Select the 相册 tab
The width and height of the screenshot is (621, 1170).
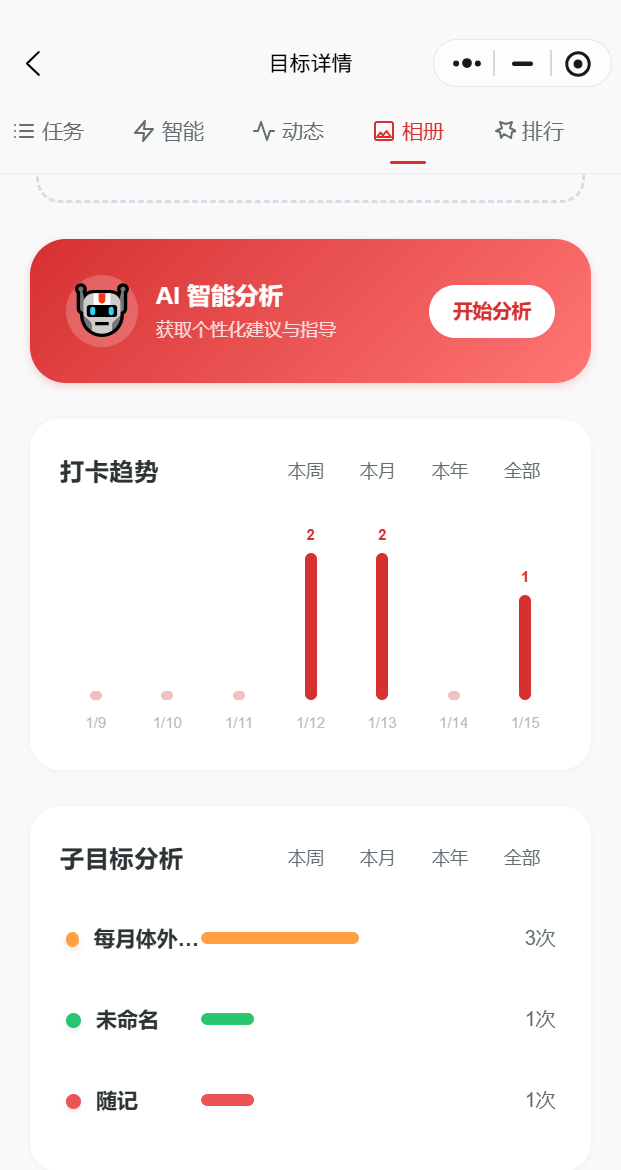coord(408,131)
